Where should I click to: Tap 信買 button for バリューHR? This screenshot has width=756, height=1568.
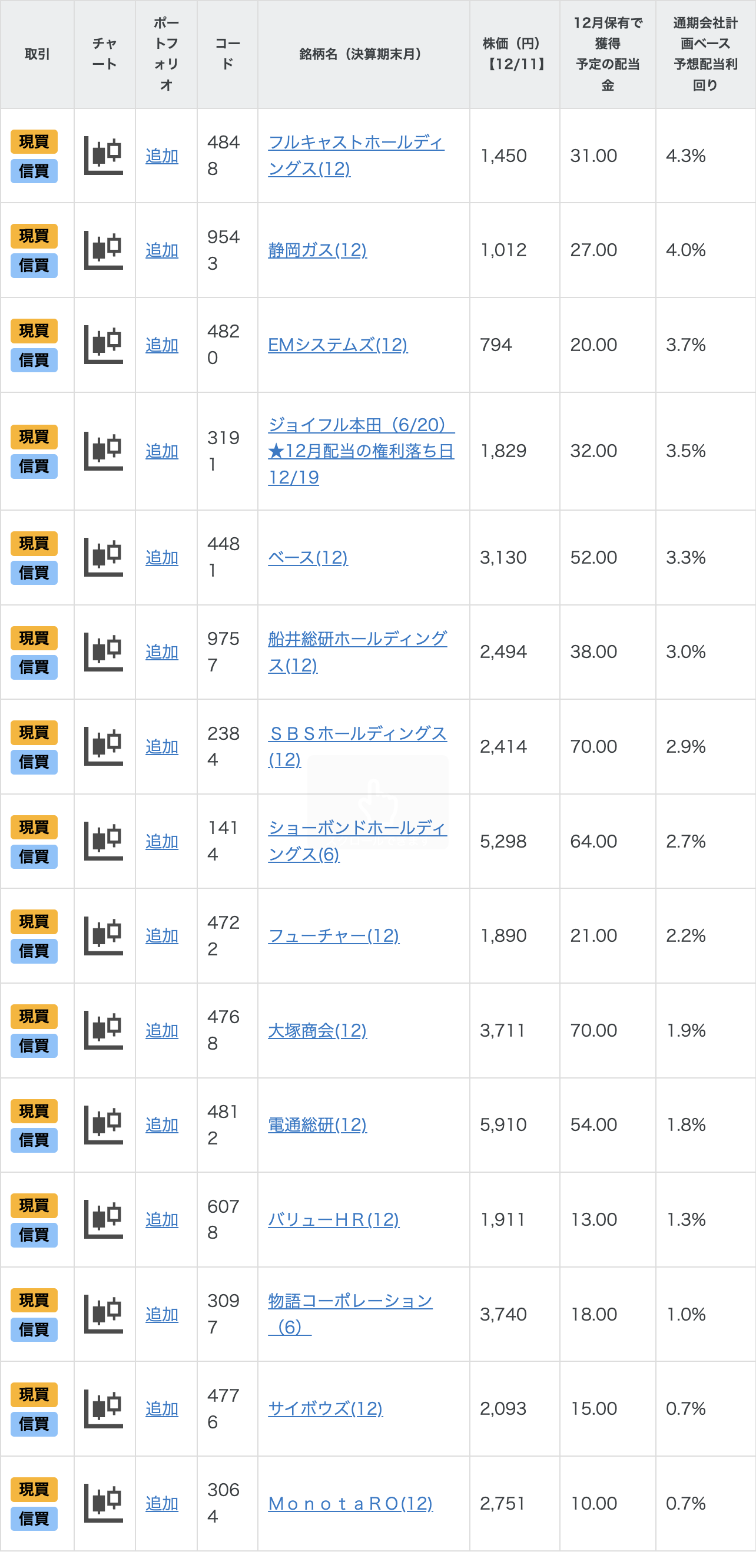pyautogui.click(x=34, y=1235)
